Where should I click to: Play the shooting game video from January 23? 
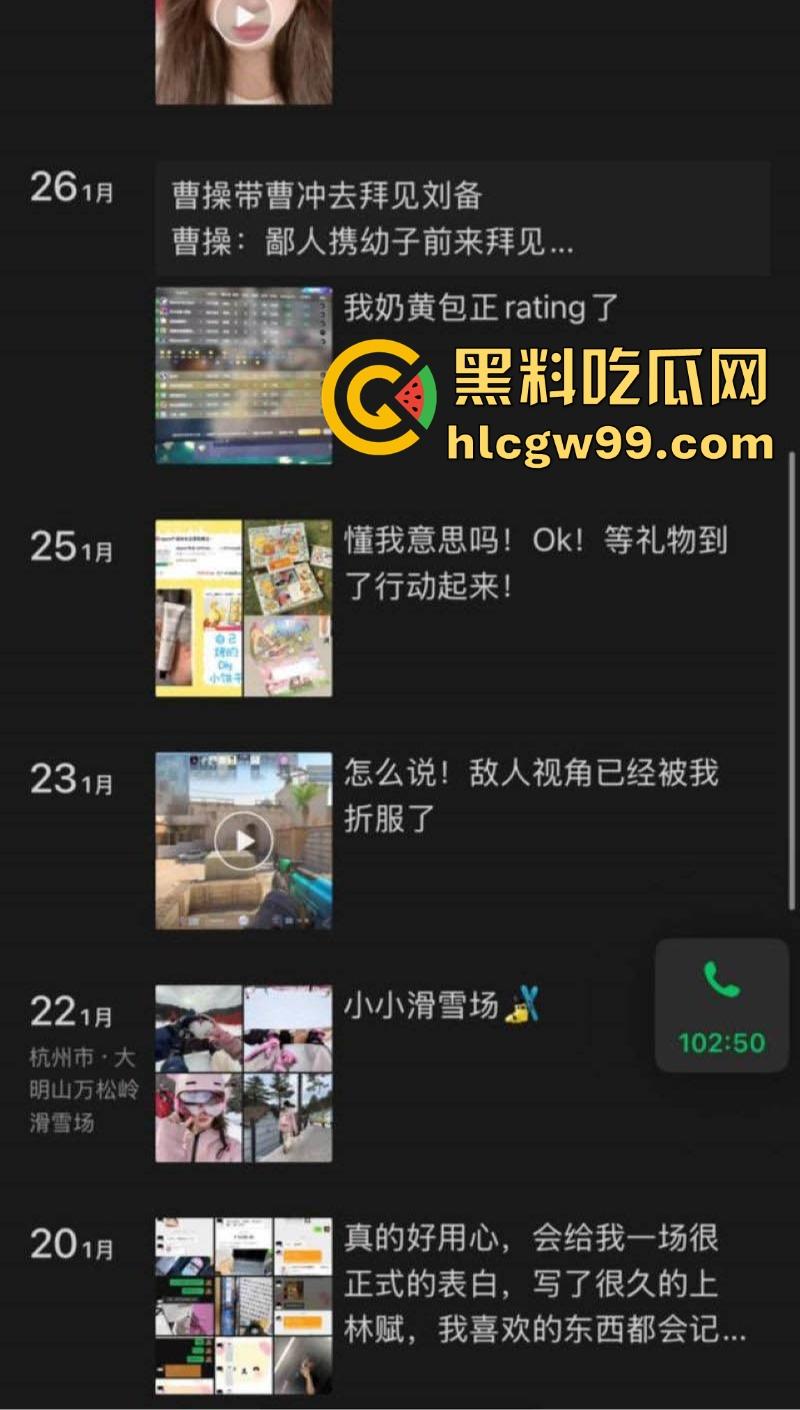point(243,840)
